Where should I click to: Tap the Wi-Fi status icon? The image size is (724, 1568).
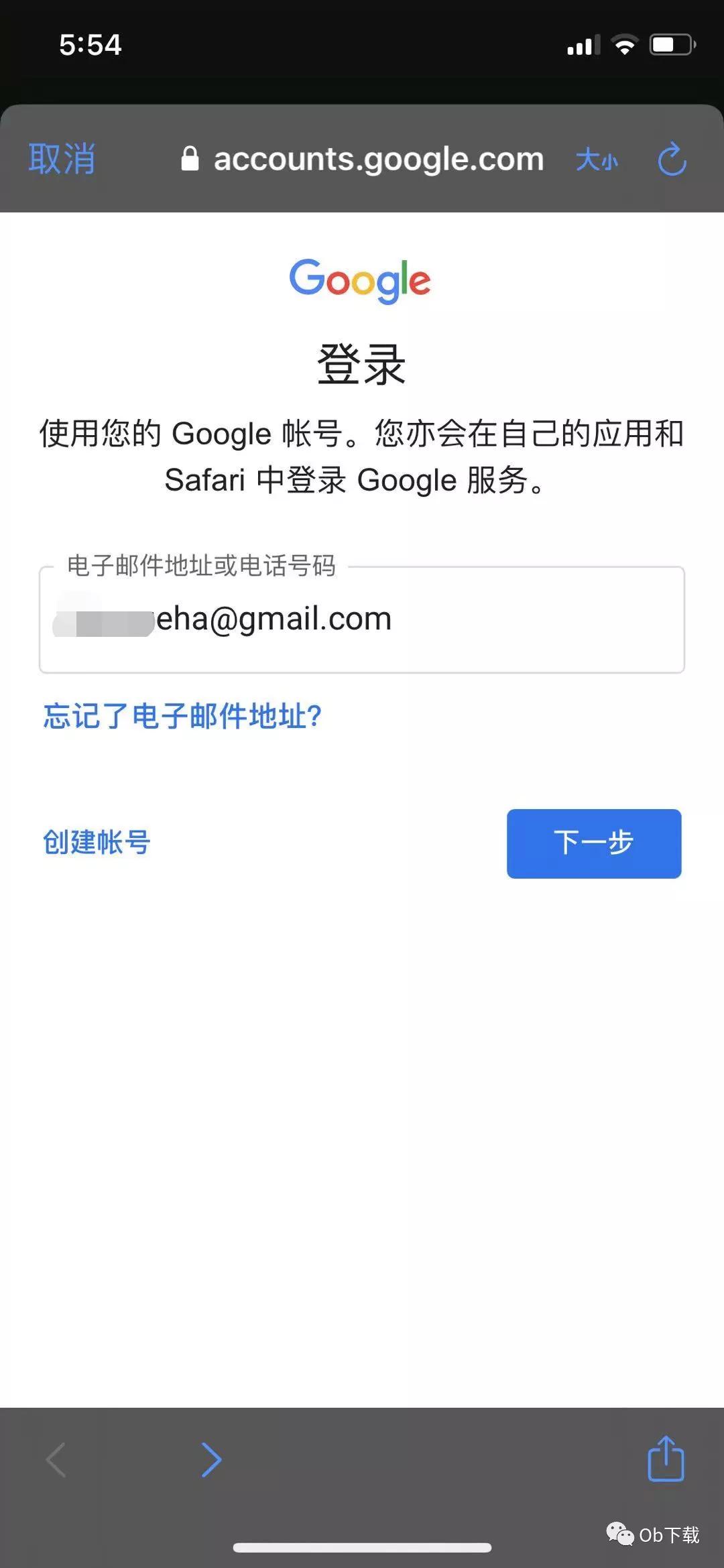tap(626, 44)
